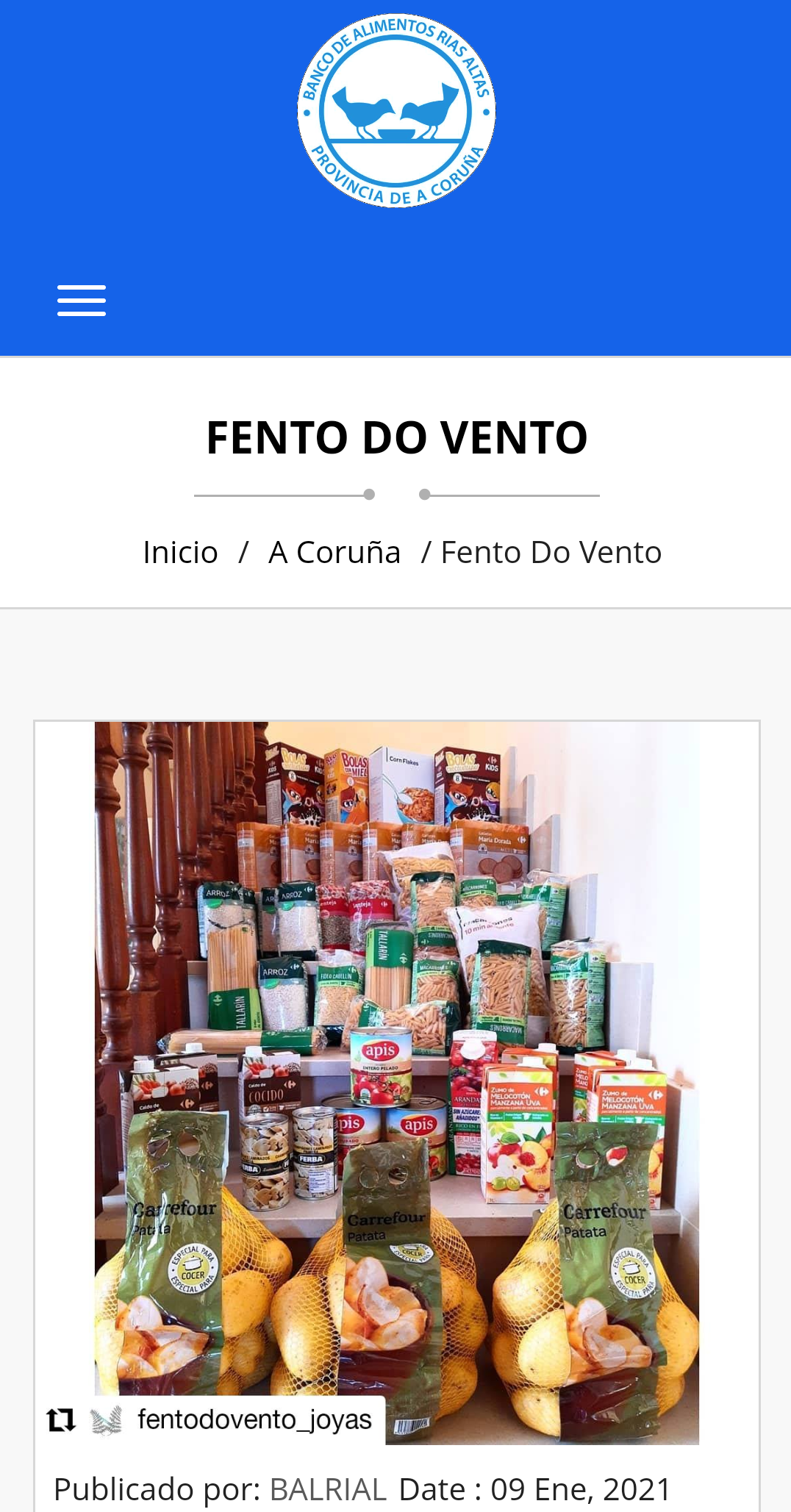Open the Inicio breadcrumb link
Screen dimensions: 791x1512
coord(180,553)
